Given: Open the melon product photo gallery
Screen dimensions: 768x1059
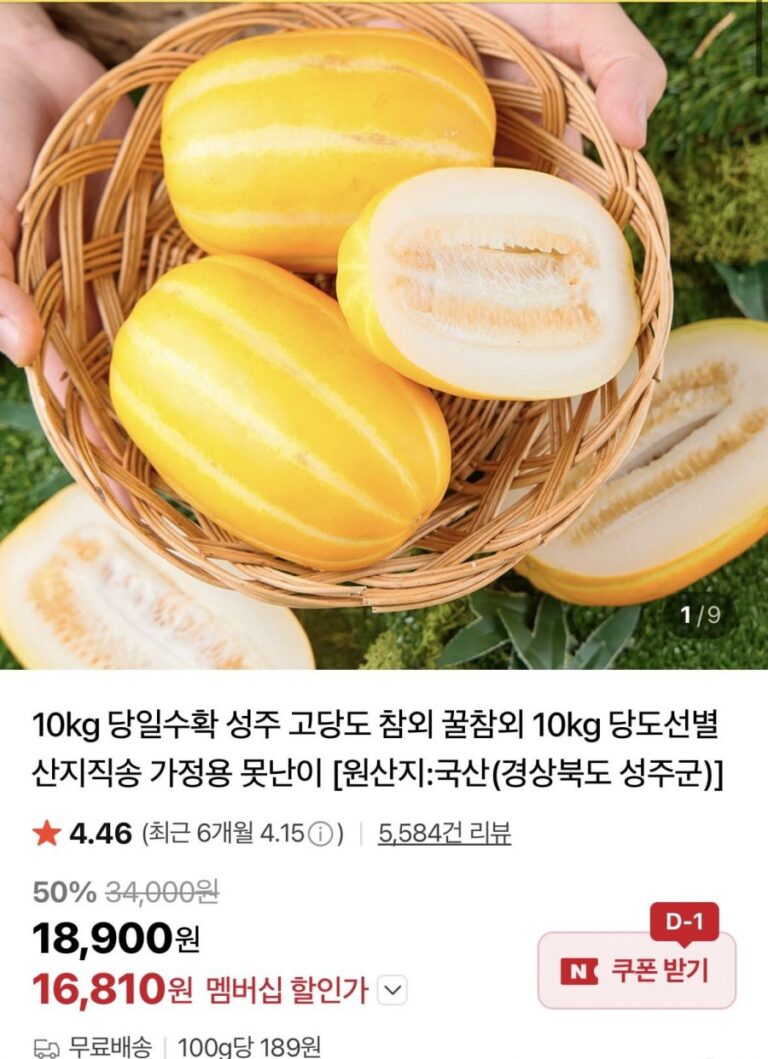Looking at the screenshot, I should click(x=384, y=336).
